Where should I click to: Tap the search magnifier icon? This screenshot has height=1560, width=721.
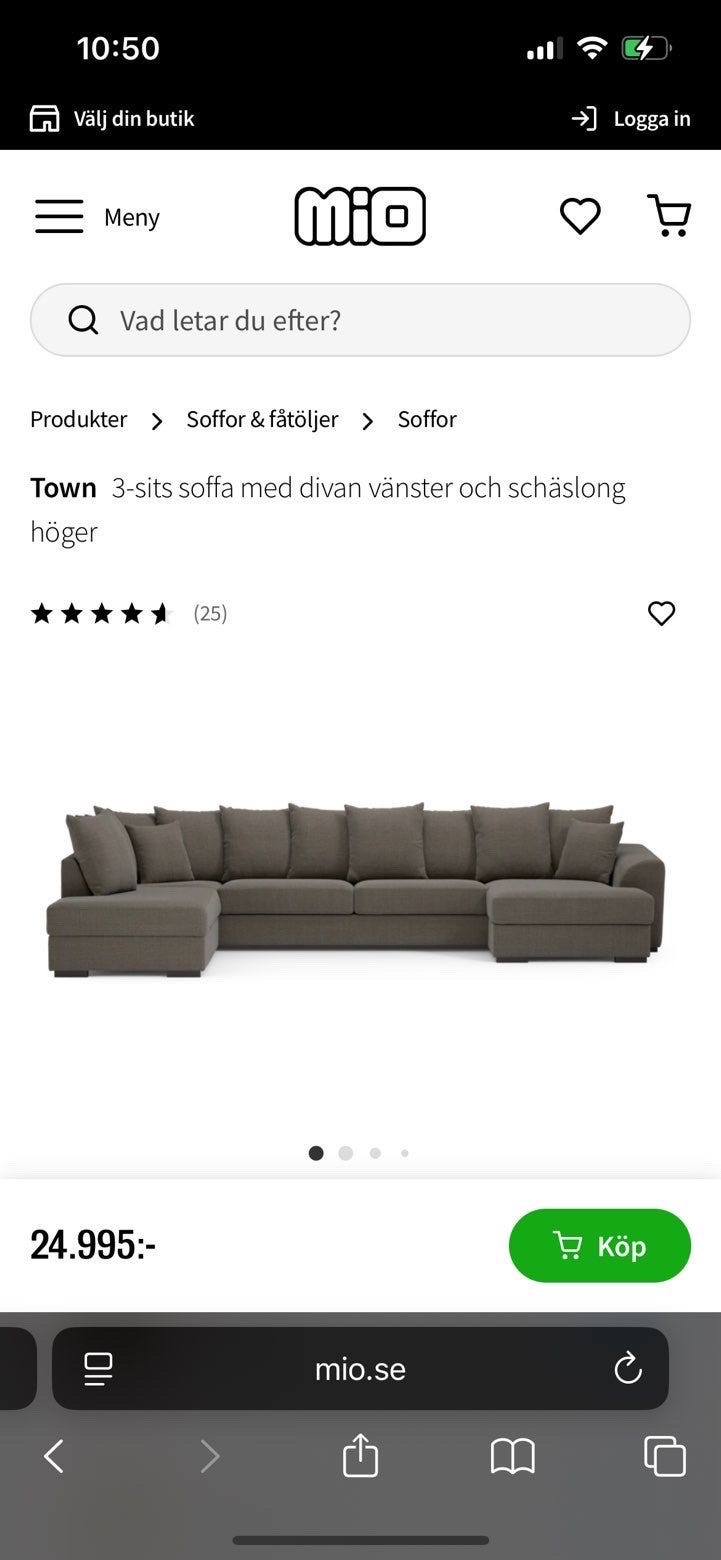(84, 320)
